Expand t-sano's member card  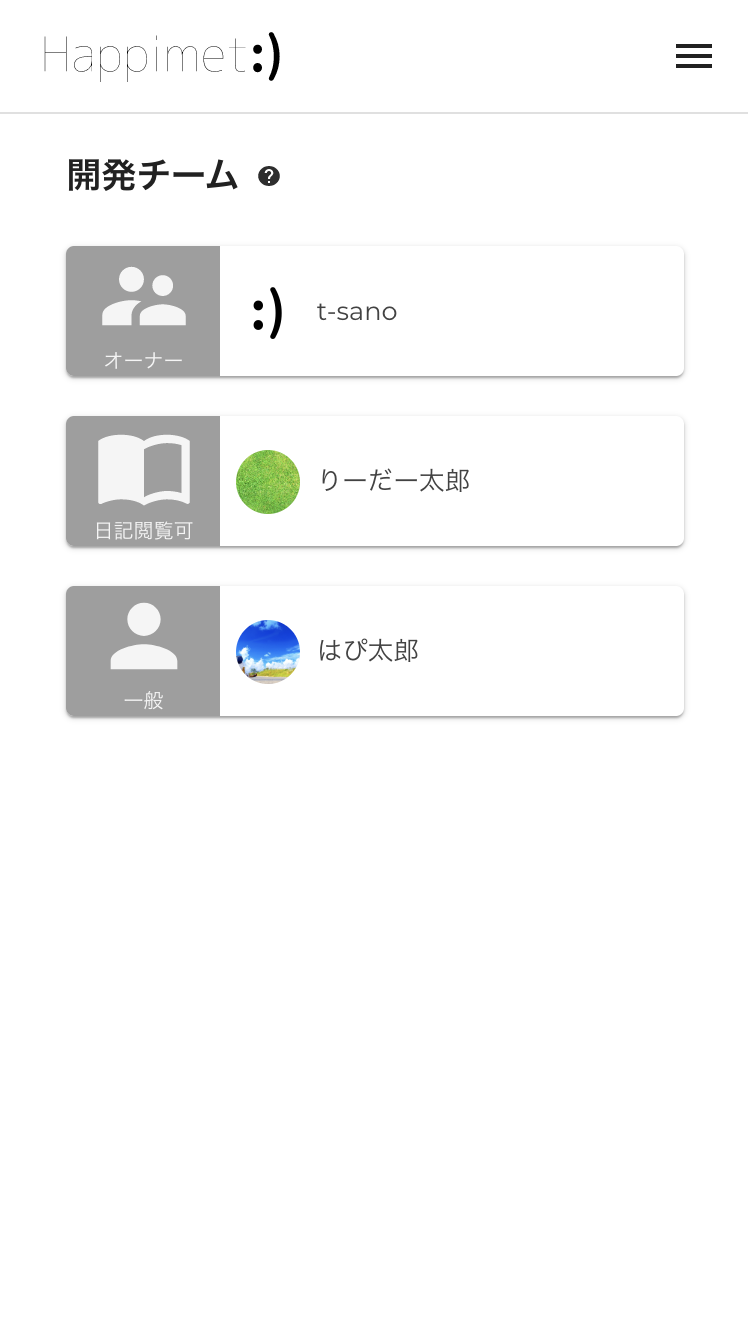pyautogui.click(x=451, y=311)
